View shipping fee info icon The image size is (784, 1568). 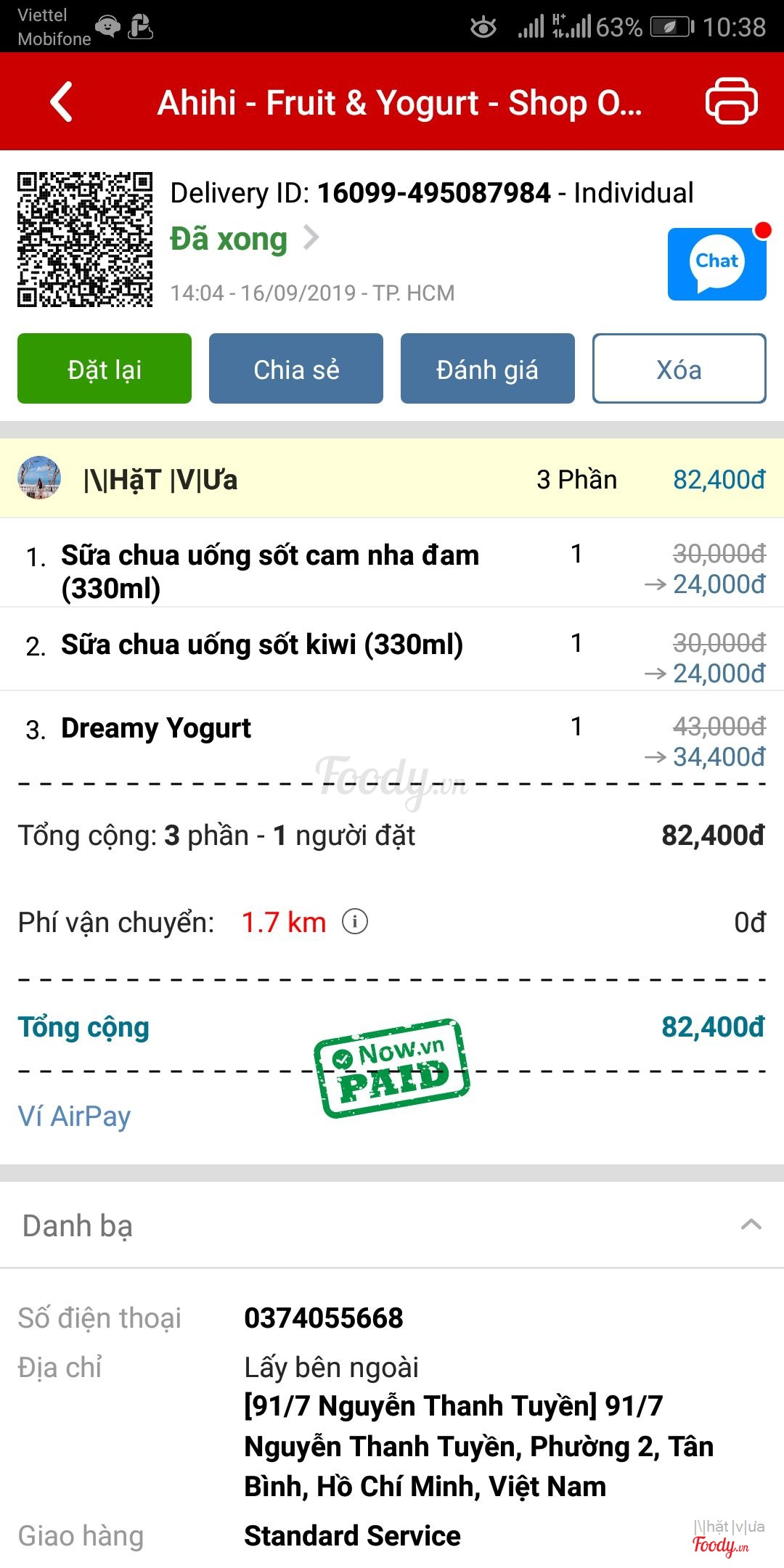click(x=355, y=922)
